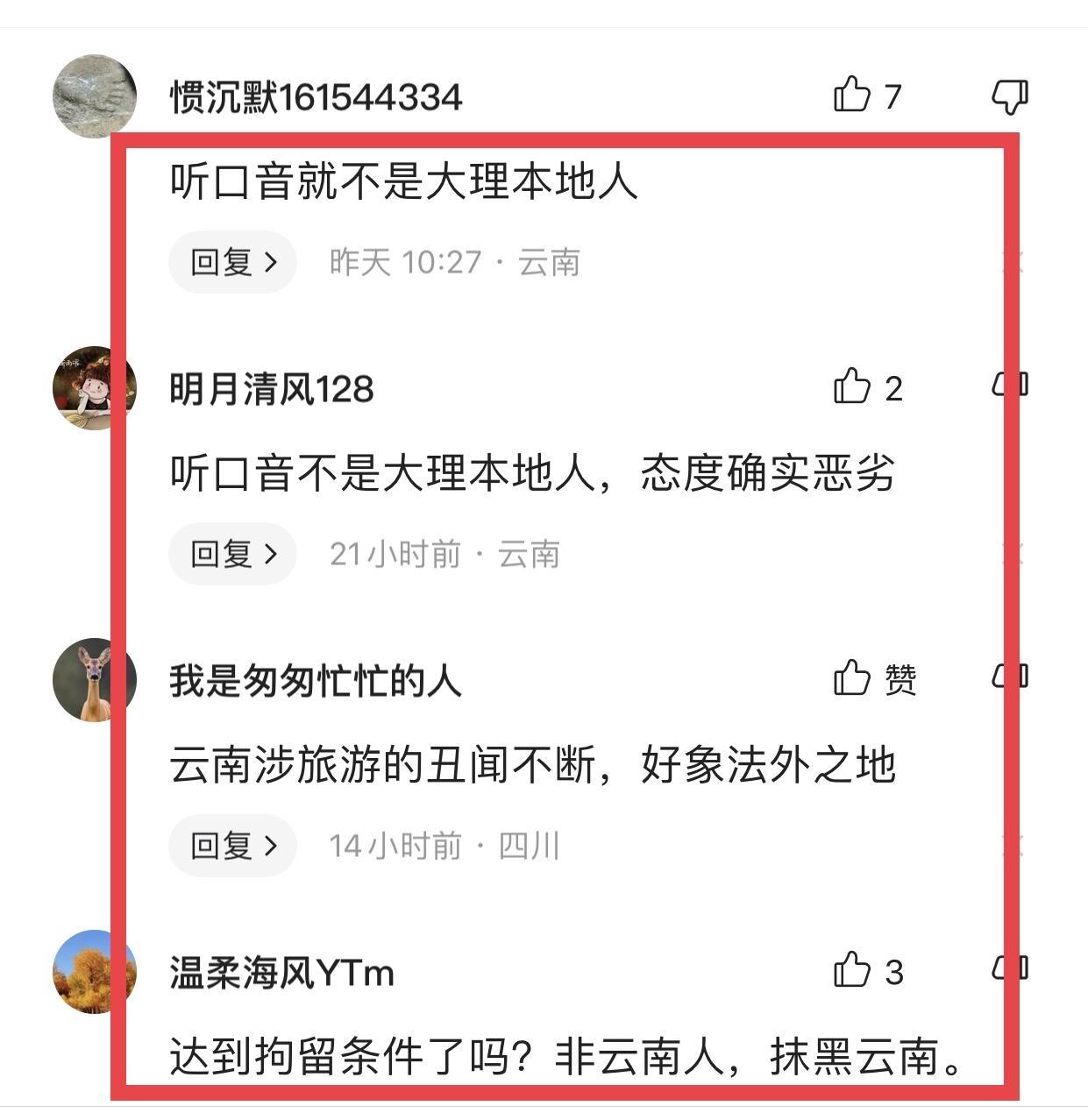Like the comment by 我是匆匆忙忙的人

tap(852, 678)
